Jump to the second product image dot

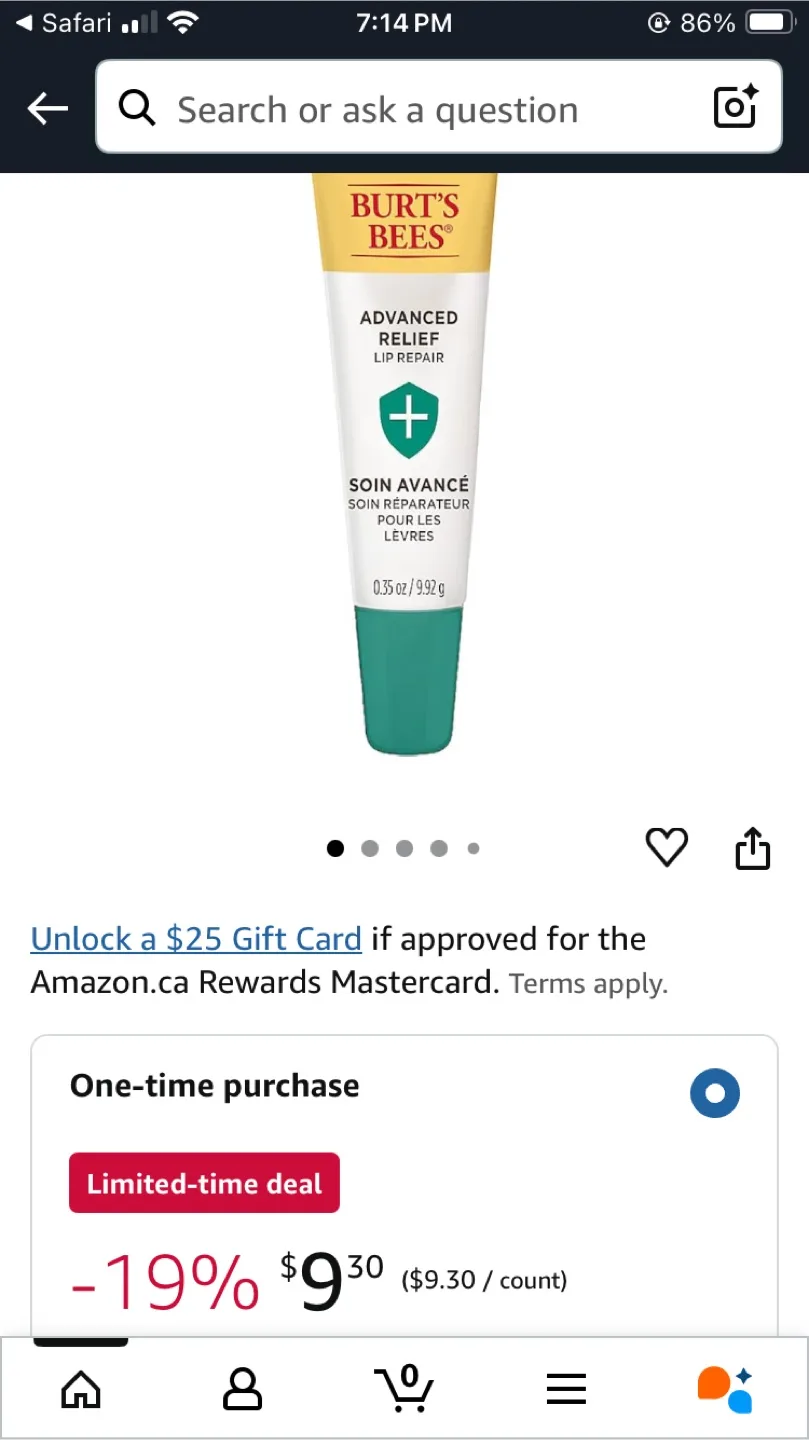pos(370,849)
